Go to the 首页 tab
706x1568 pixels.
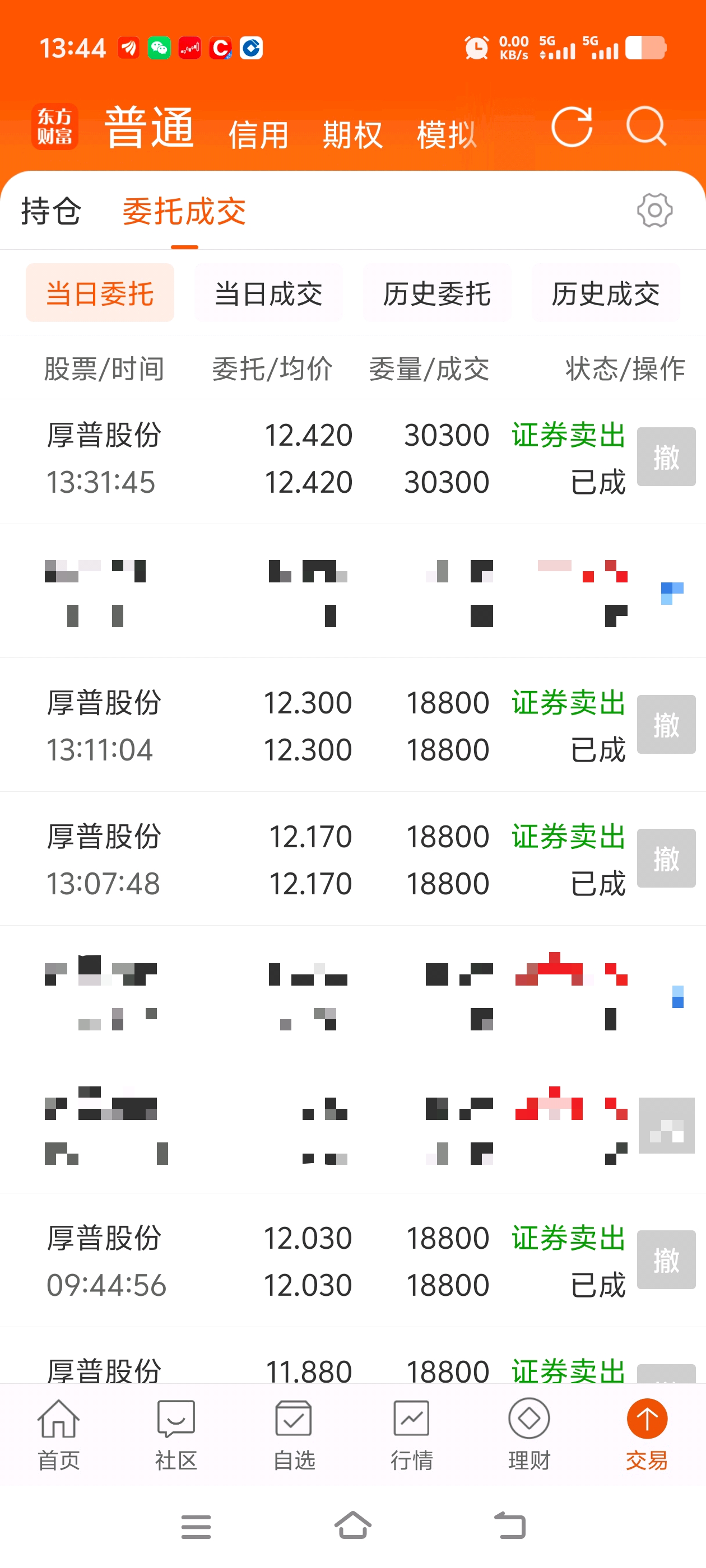point(58,1435)
